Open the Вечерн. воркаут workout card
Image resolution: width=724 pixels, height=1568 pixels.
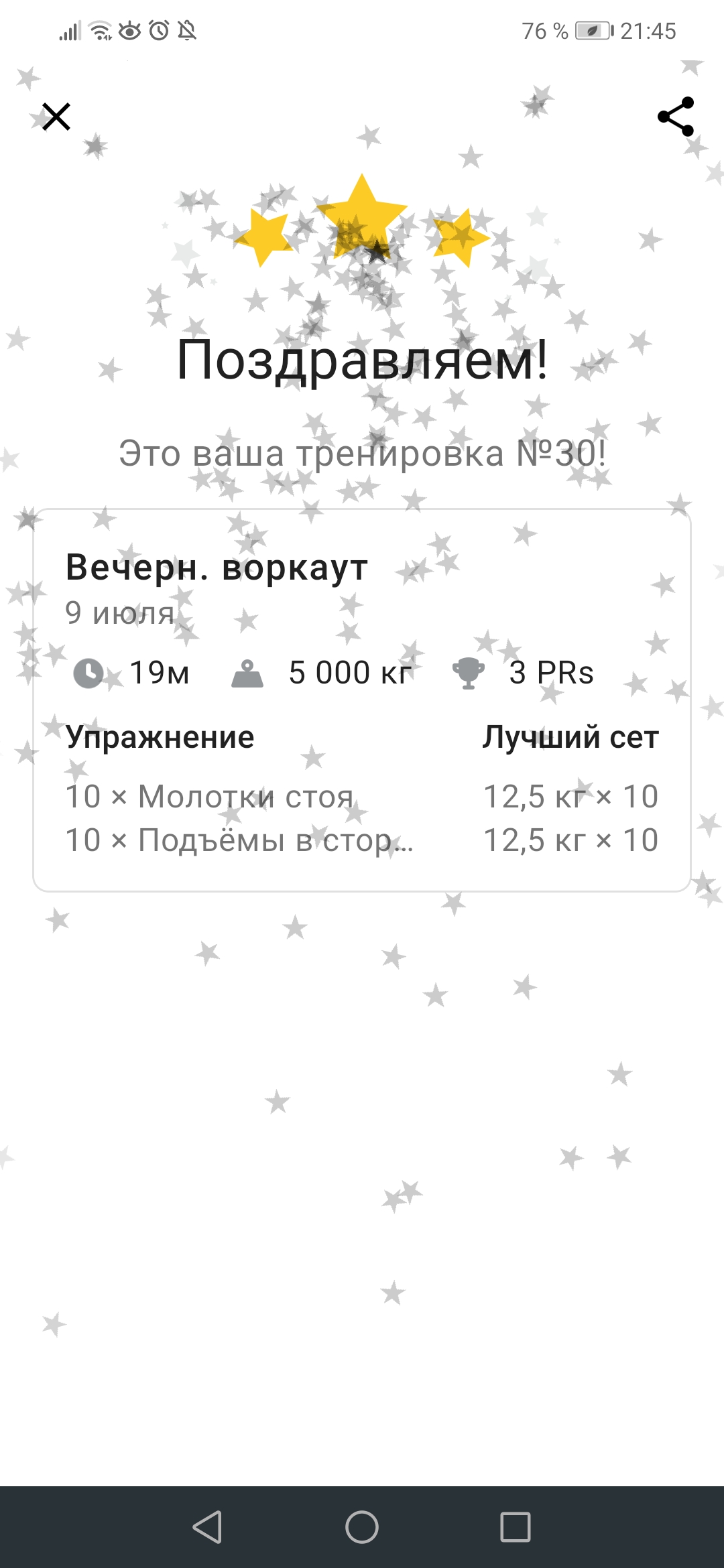[362, 700]
